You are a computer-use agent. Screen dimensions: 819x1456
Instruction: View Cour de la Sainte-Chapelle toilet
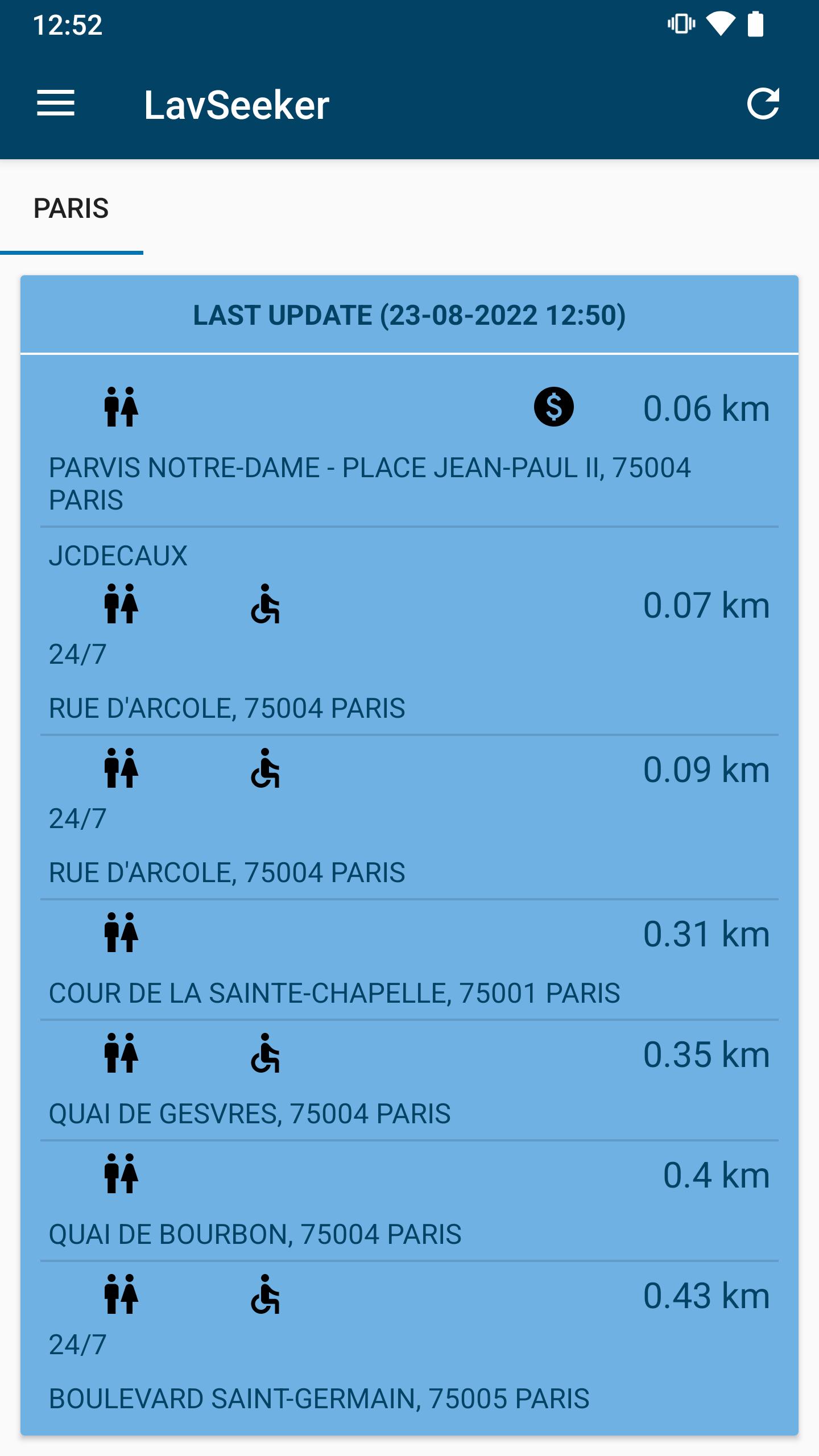pyautogui.click(x=409, y=959)
